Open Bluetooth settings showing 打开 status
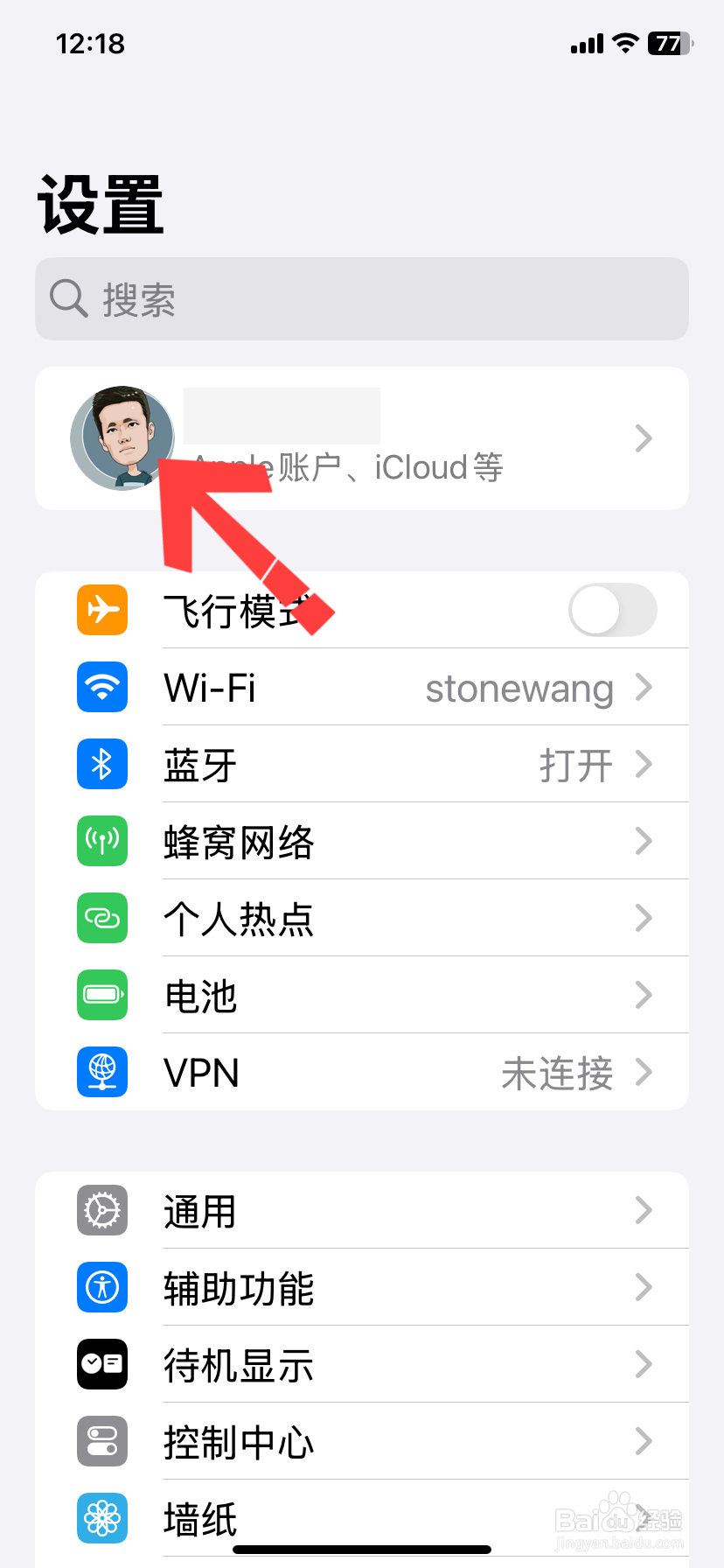This screenshot has width=724, height=1568. click(x=577, y=764)
